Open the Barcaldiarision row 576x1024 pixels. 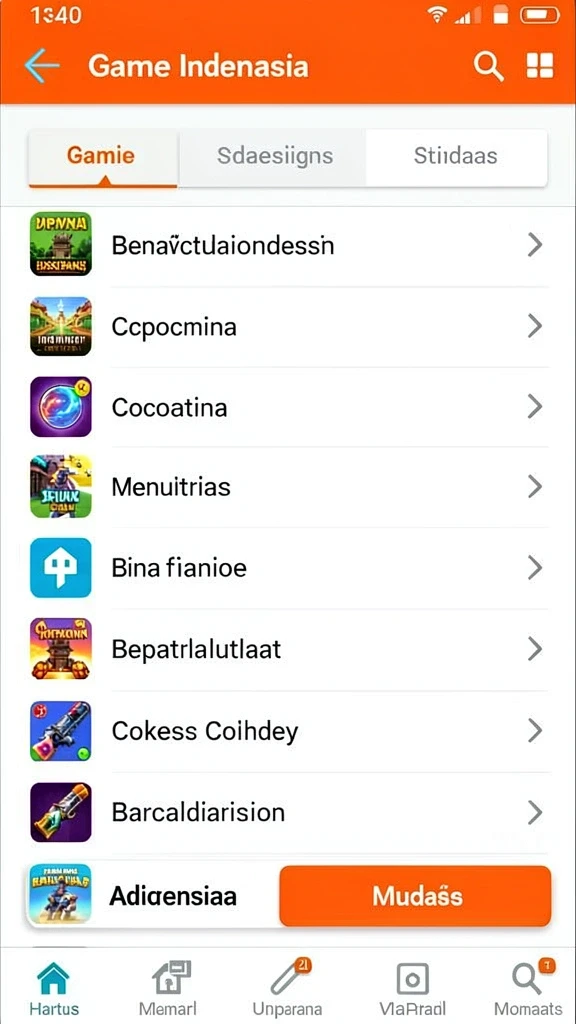pyautogui.click(x=288, y=812)
